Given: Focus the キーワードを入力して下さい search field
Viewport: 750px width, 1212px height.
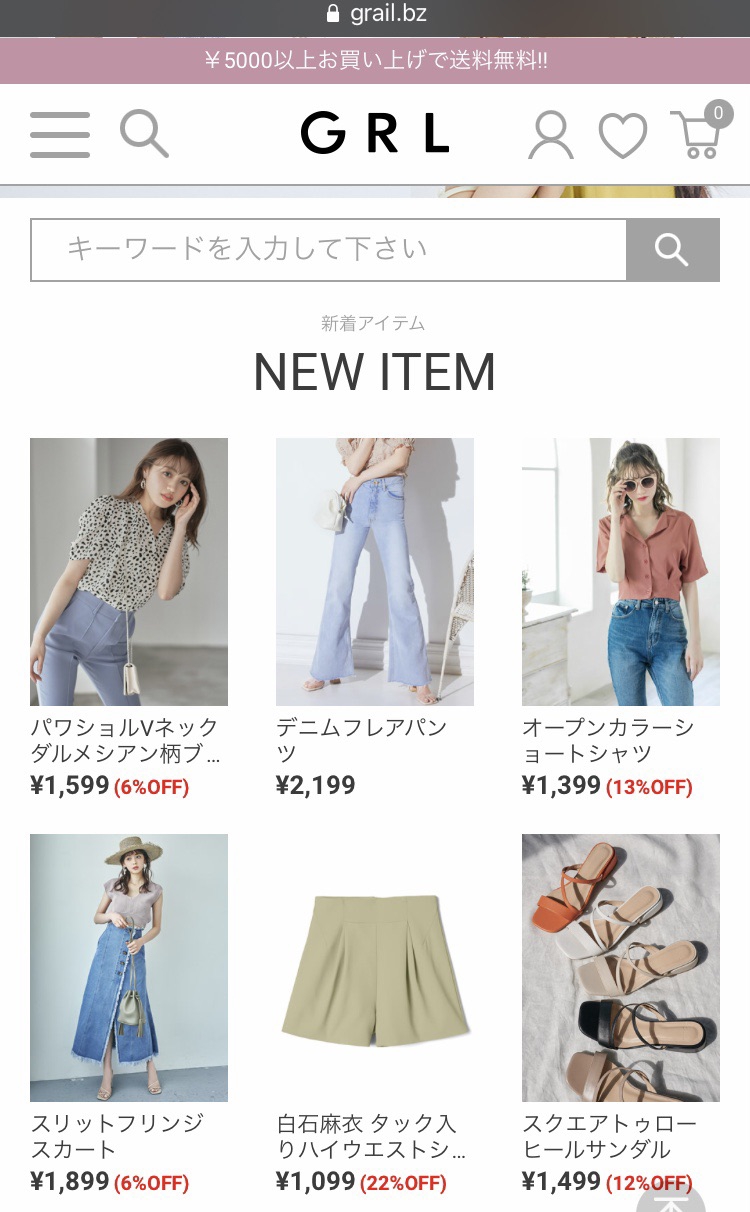Looking at the screenshot, I should tap(328, 250).
